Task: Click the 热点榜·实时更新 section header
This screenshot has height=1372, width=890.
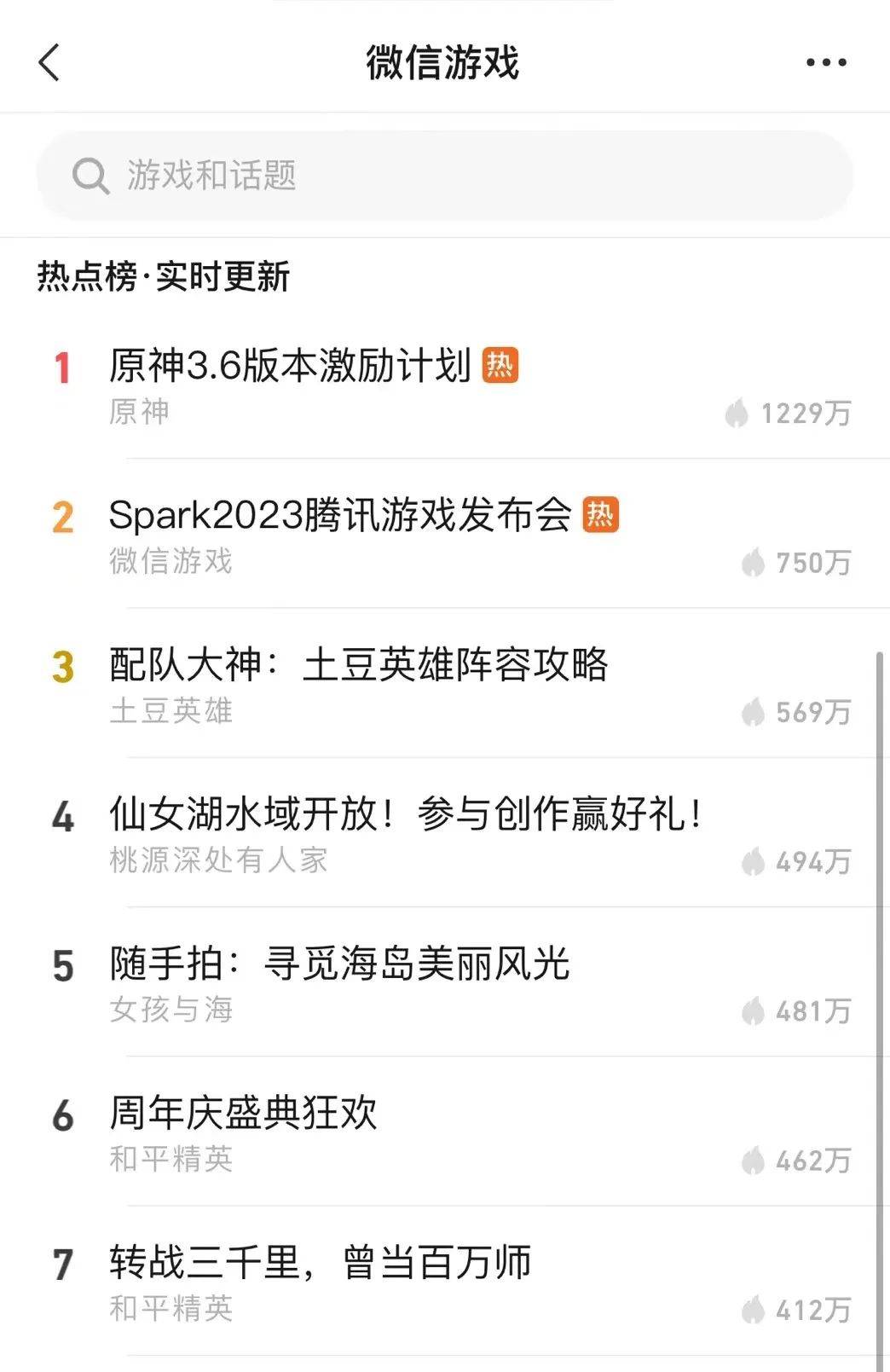Action: pos(165,275)
